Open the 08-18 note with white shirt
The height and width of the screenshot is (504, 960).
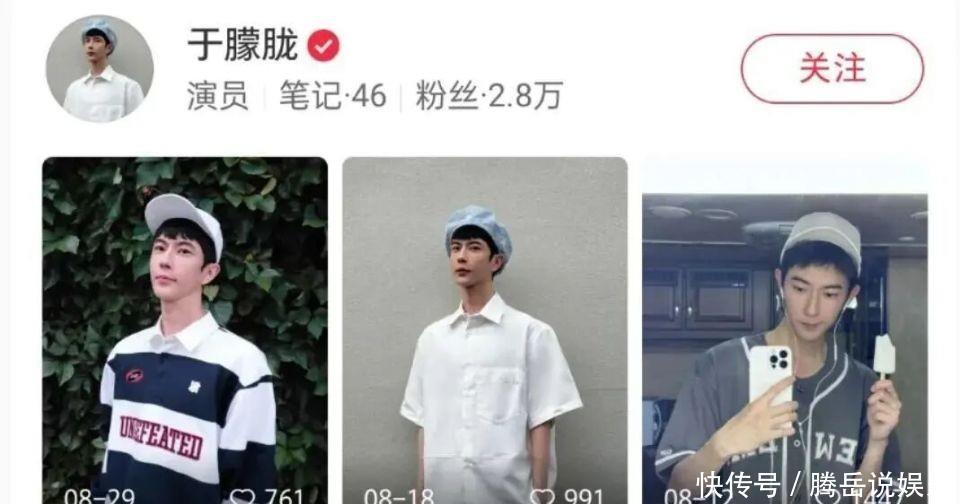coord(485,320)
